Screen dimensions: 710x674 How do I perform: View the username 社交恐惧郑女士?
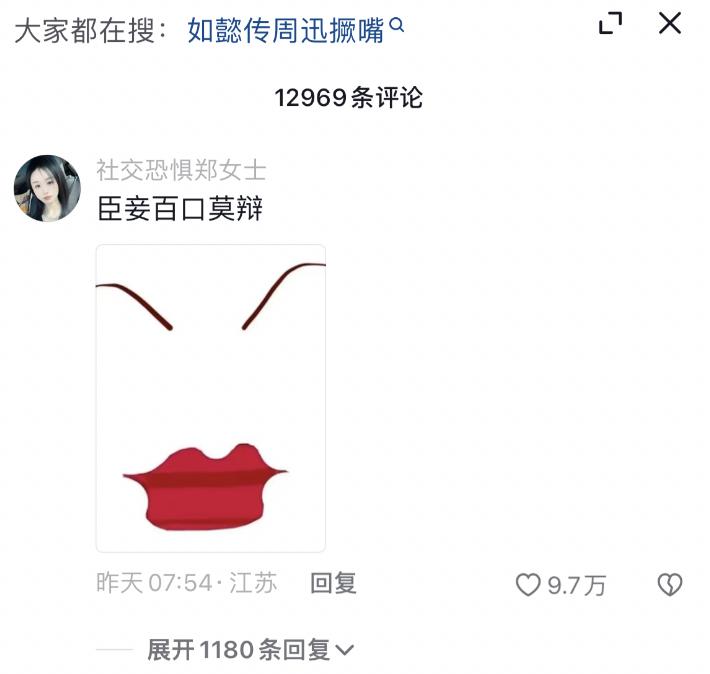tap(181, 169)
